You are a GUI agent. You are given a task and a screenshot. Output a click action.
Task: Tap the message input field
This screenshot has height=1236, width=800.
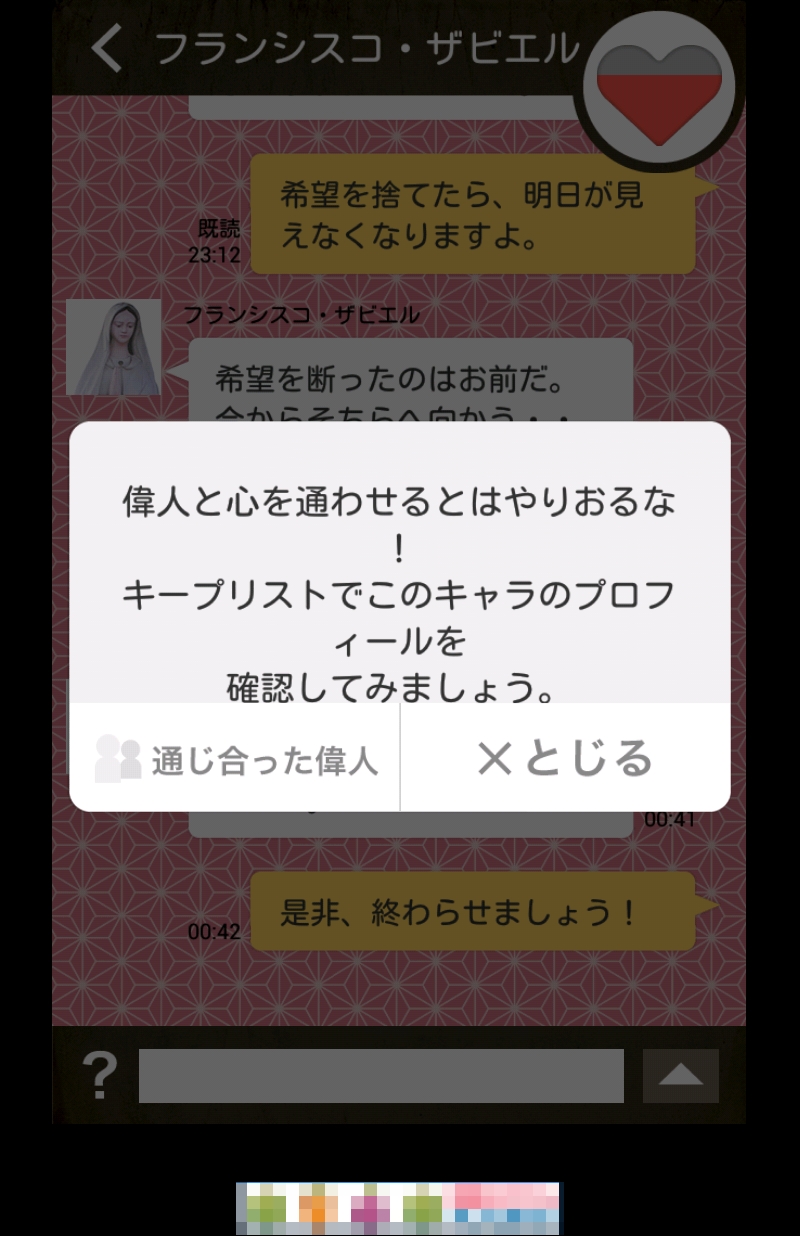381,1076
